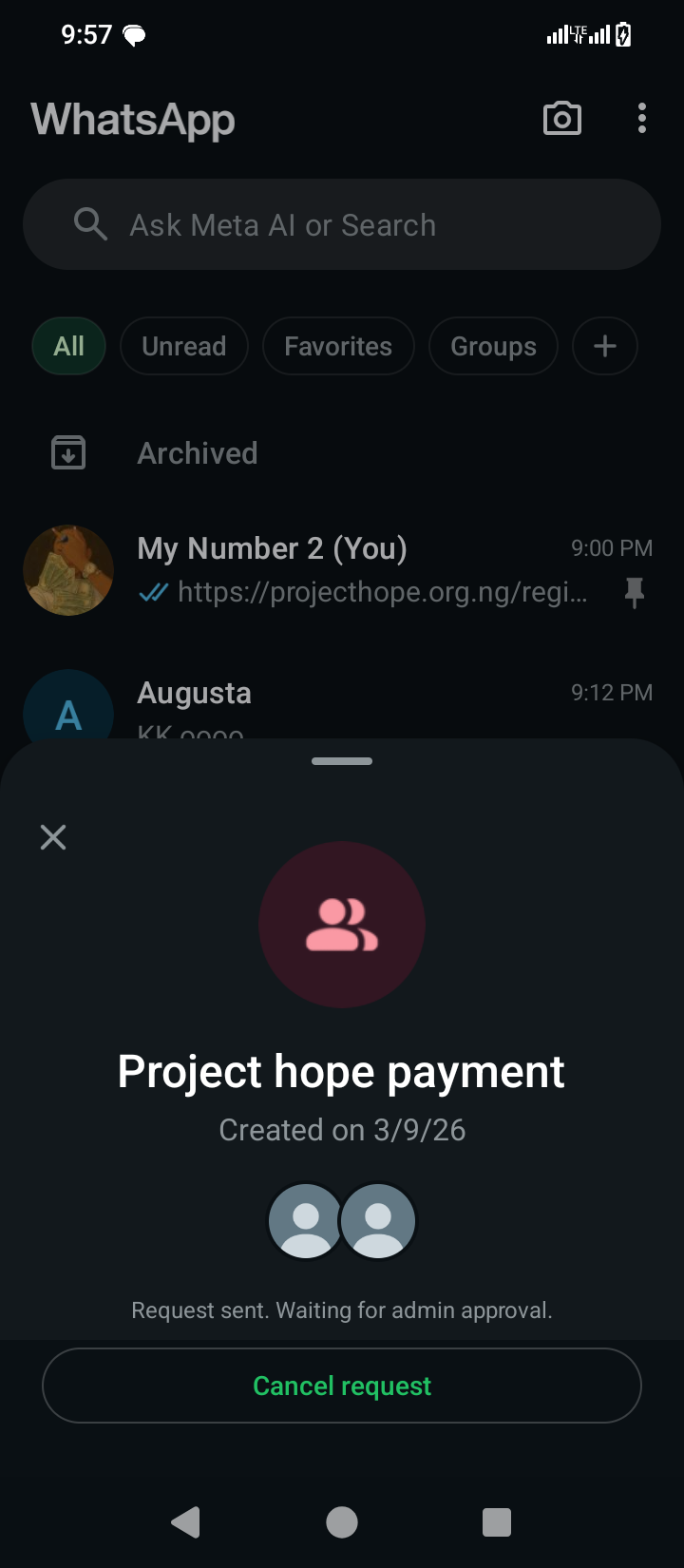Close the Project hope payment sheet
The width and height of the screenshot is (684, 1568).
[53, 837]
